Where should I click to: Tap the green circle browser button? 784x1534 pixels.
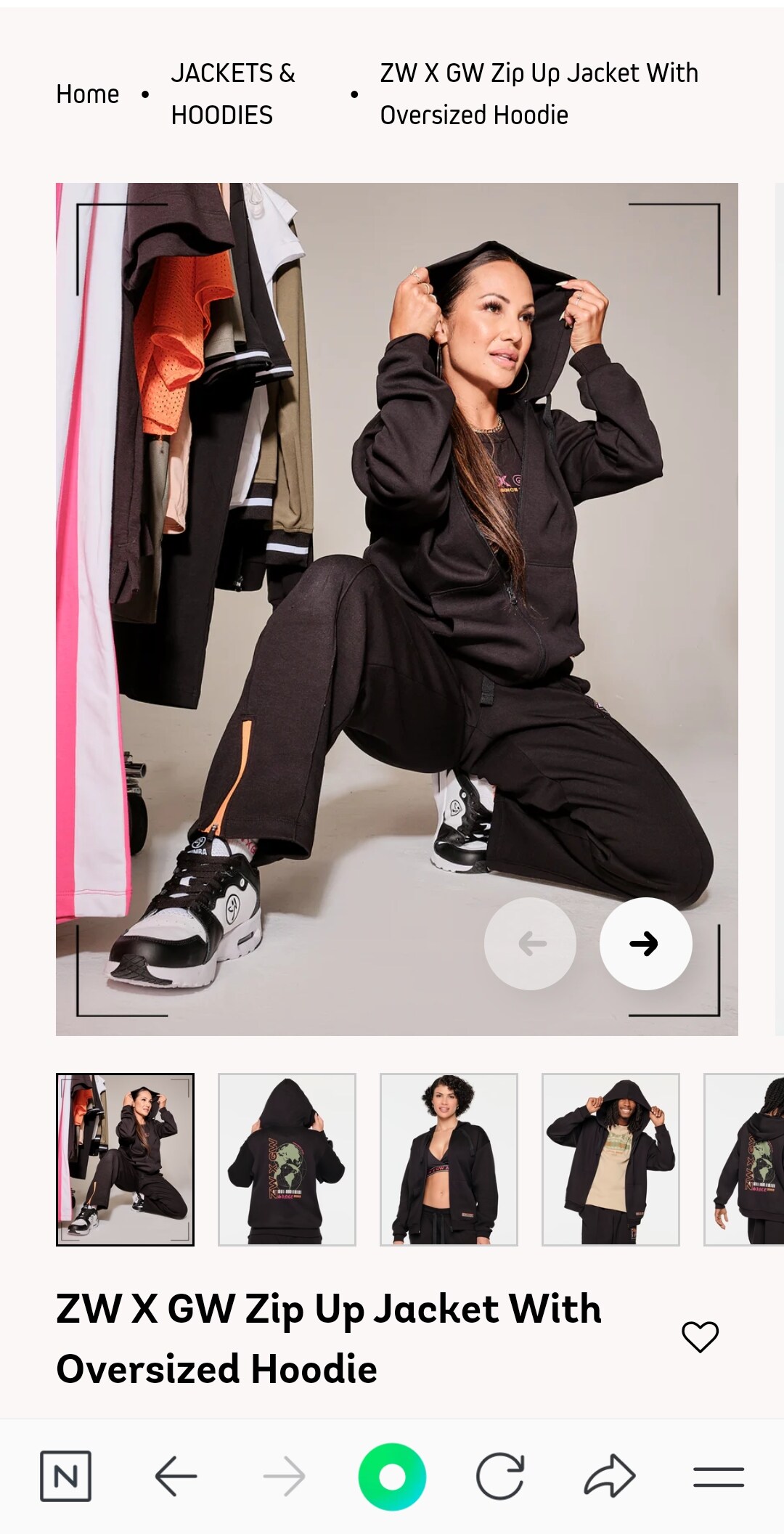tap(392, 1476)
